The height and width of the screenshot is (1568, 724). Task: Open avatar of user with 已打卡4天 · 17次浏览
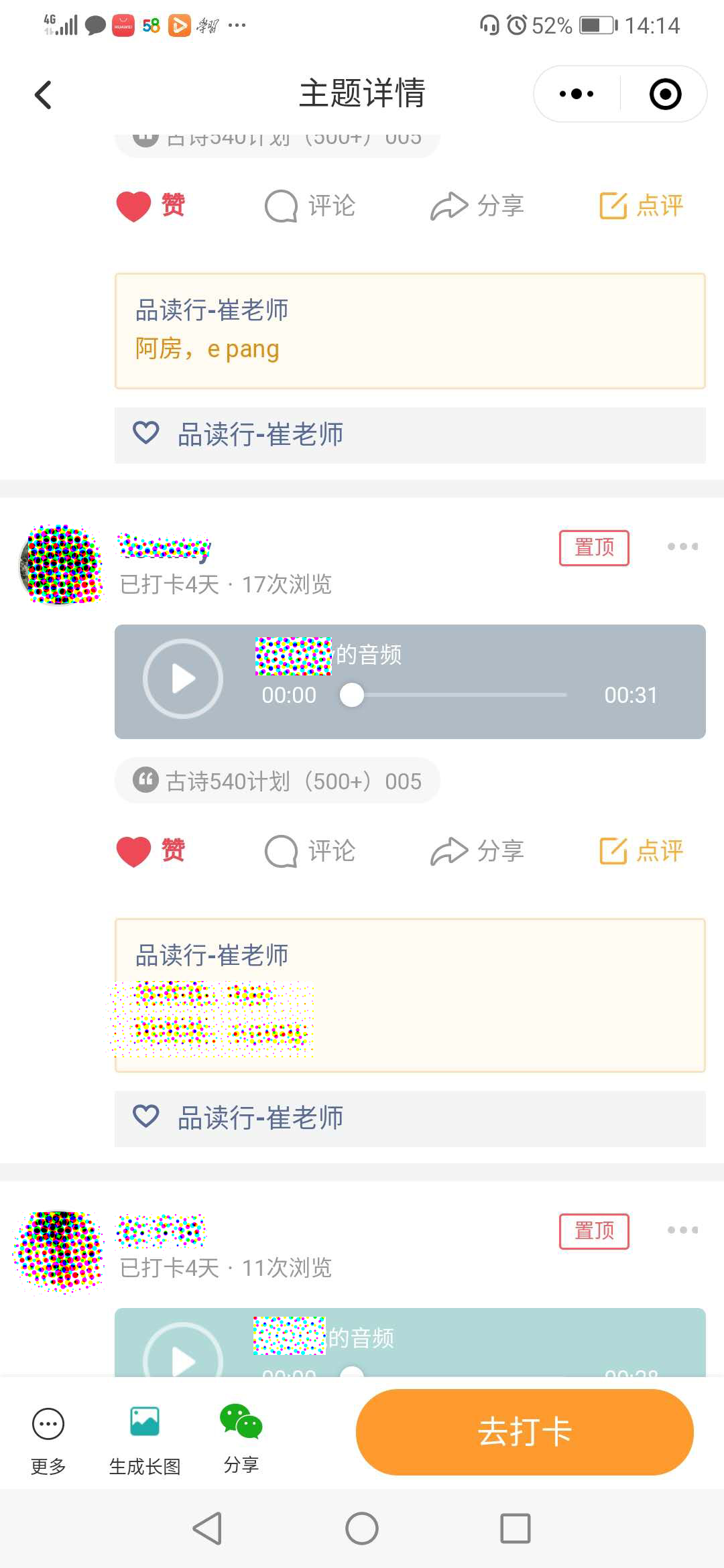pos(62,564)
